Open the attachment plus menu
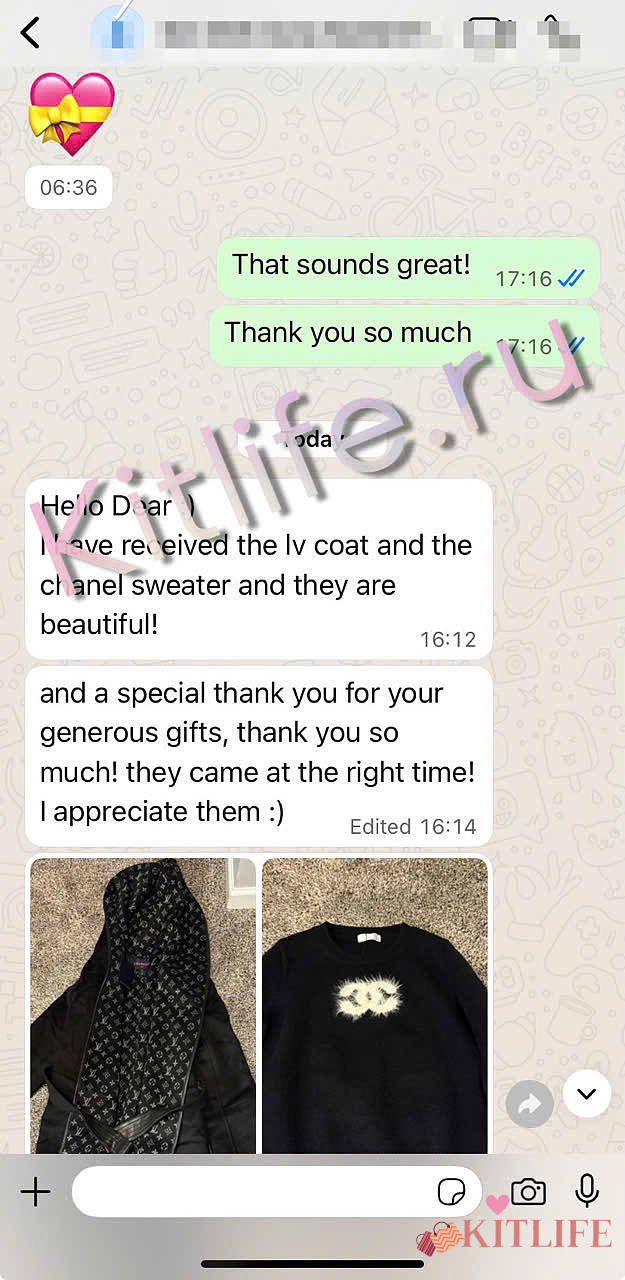Image resolution: width=625 pixels, height=1280 pixels. click(35, 1191)
